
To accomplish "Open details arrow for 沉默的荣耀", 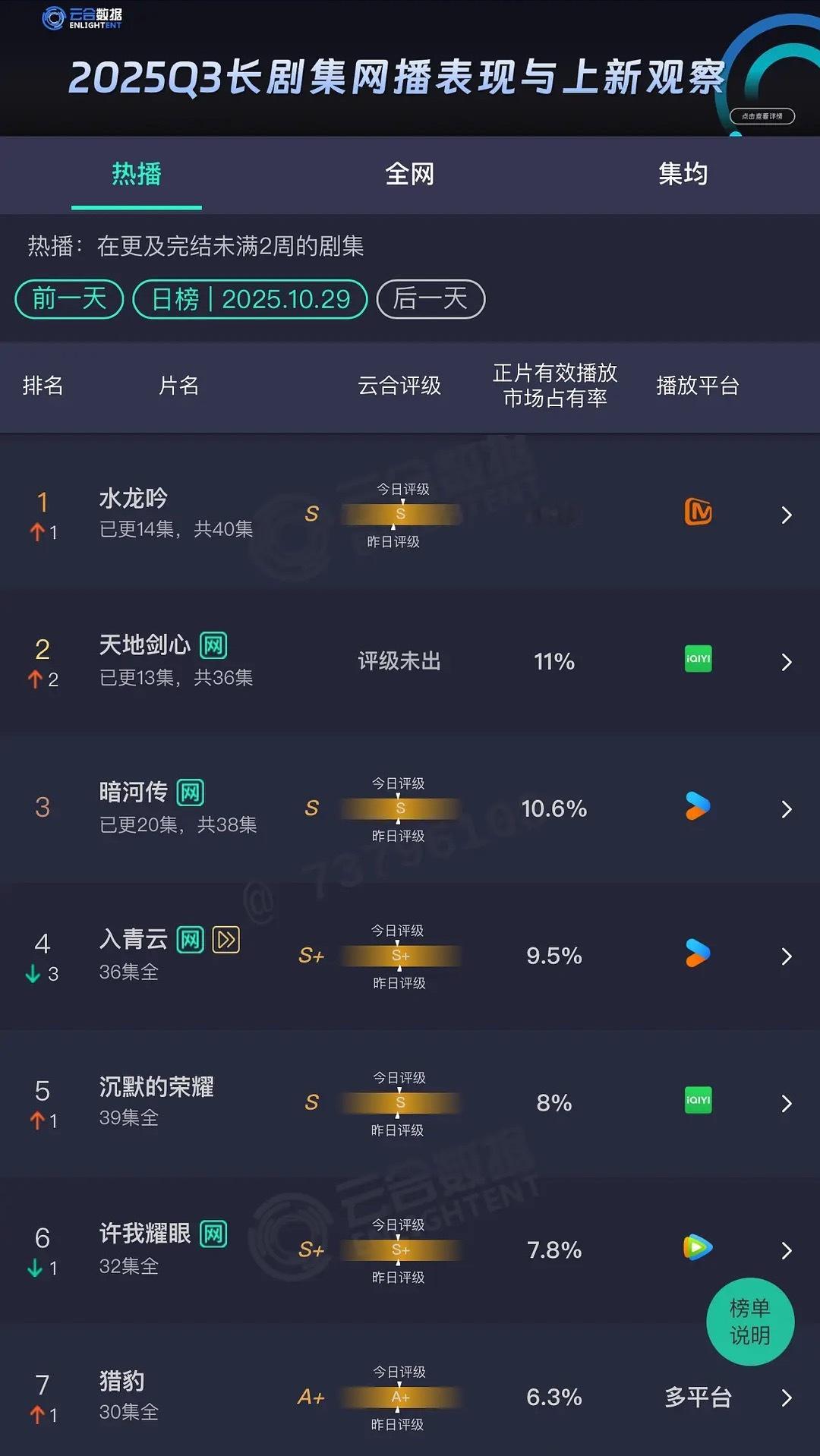I will coord(787,1102).
